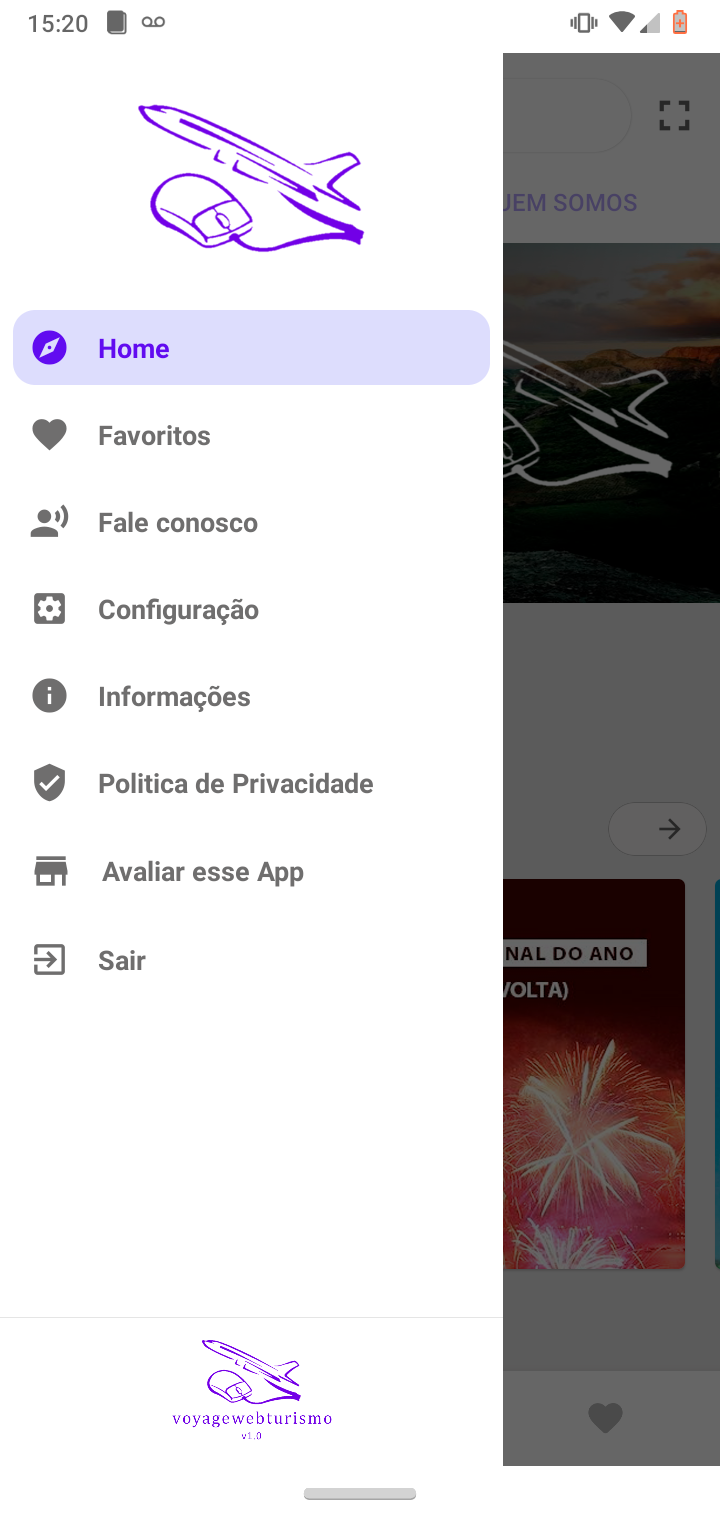The image size is (720, 1520).
Task: Tap the arrow button above the cards
Action: (658, 829)
